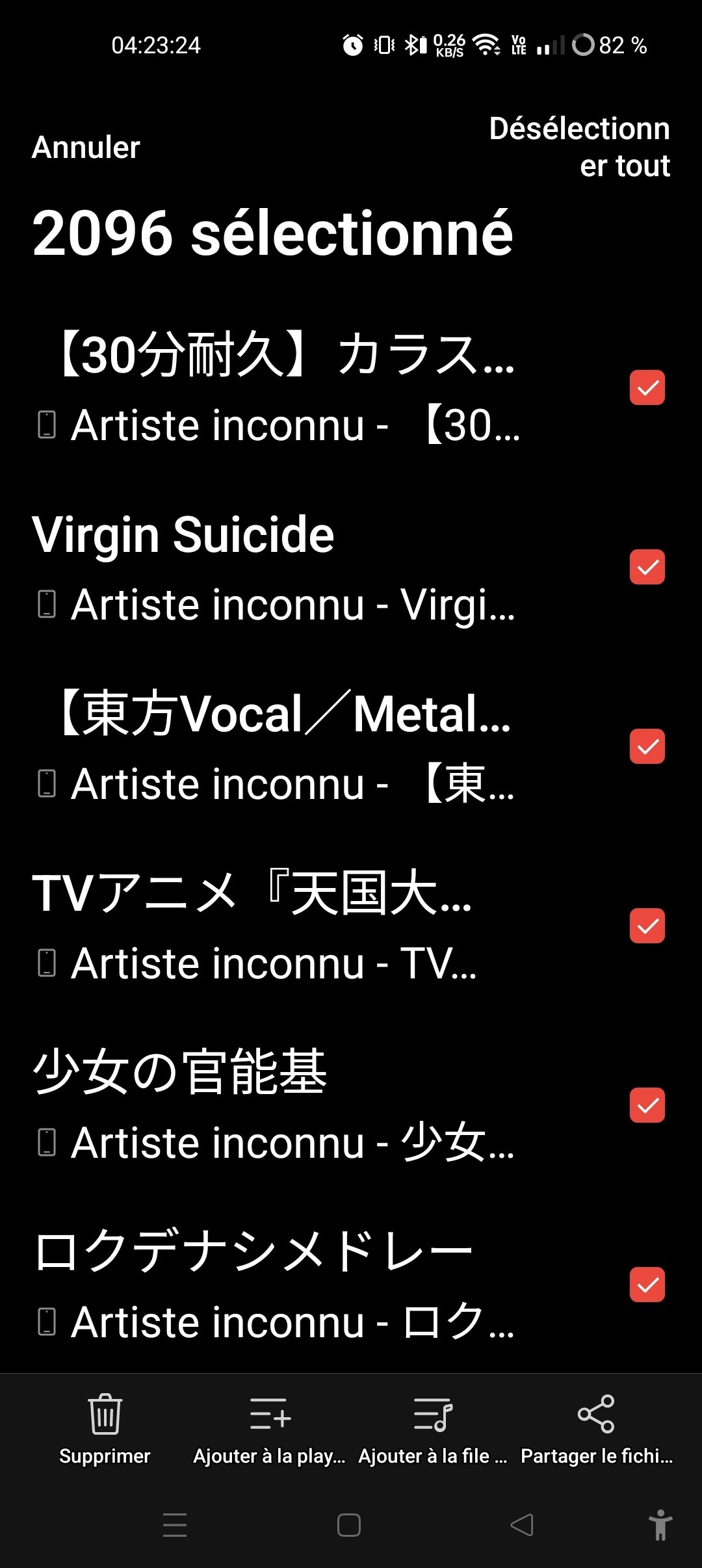This screenshot has width=702, height=1568.
Task: Uncheck the ロクデナシメドレー checkbox
Action: 647,1285
